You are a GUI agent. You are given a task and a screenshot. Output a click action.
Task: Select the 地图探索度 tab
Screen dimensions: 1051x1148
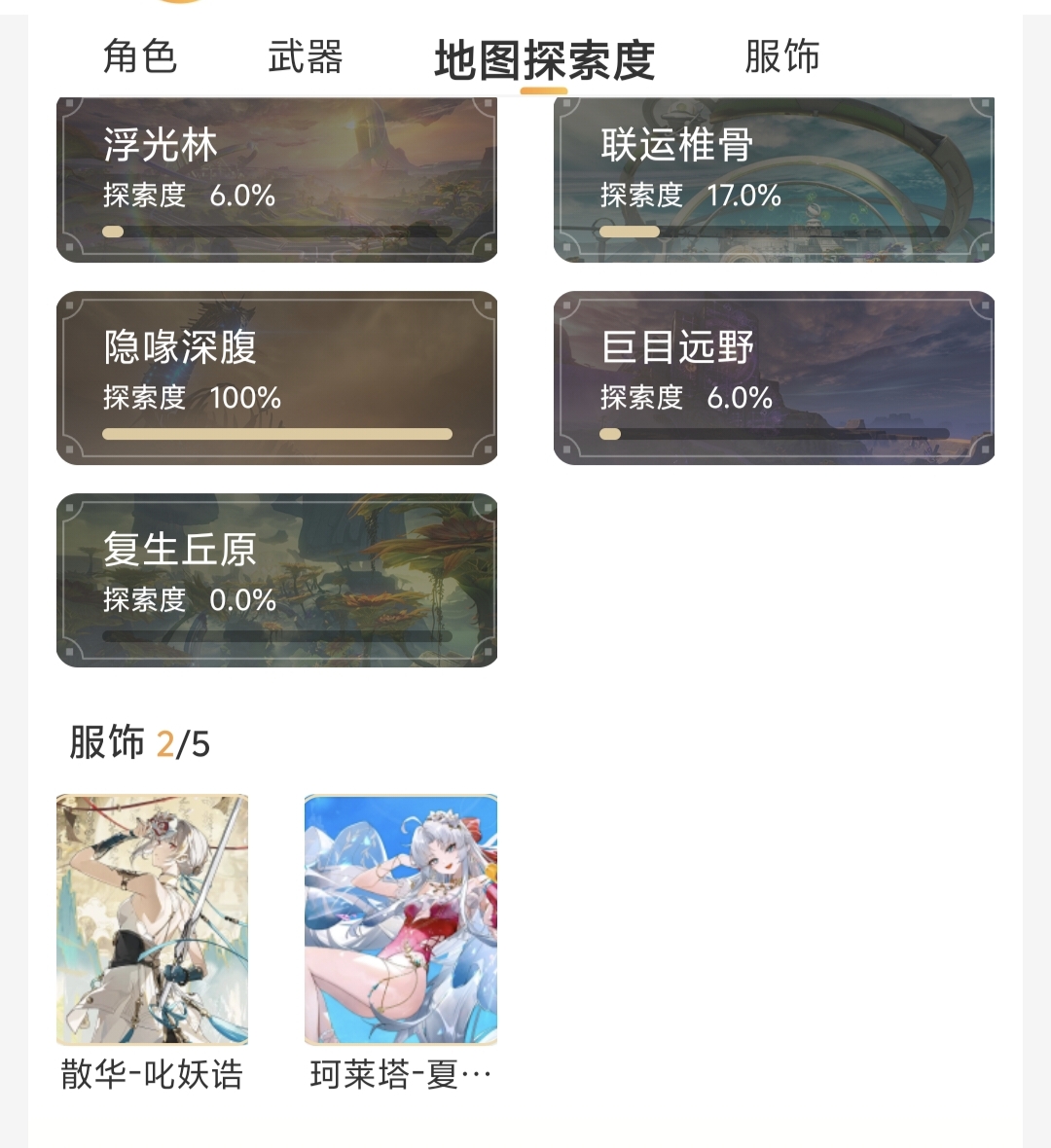click(544, 60)
